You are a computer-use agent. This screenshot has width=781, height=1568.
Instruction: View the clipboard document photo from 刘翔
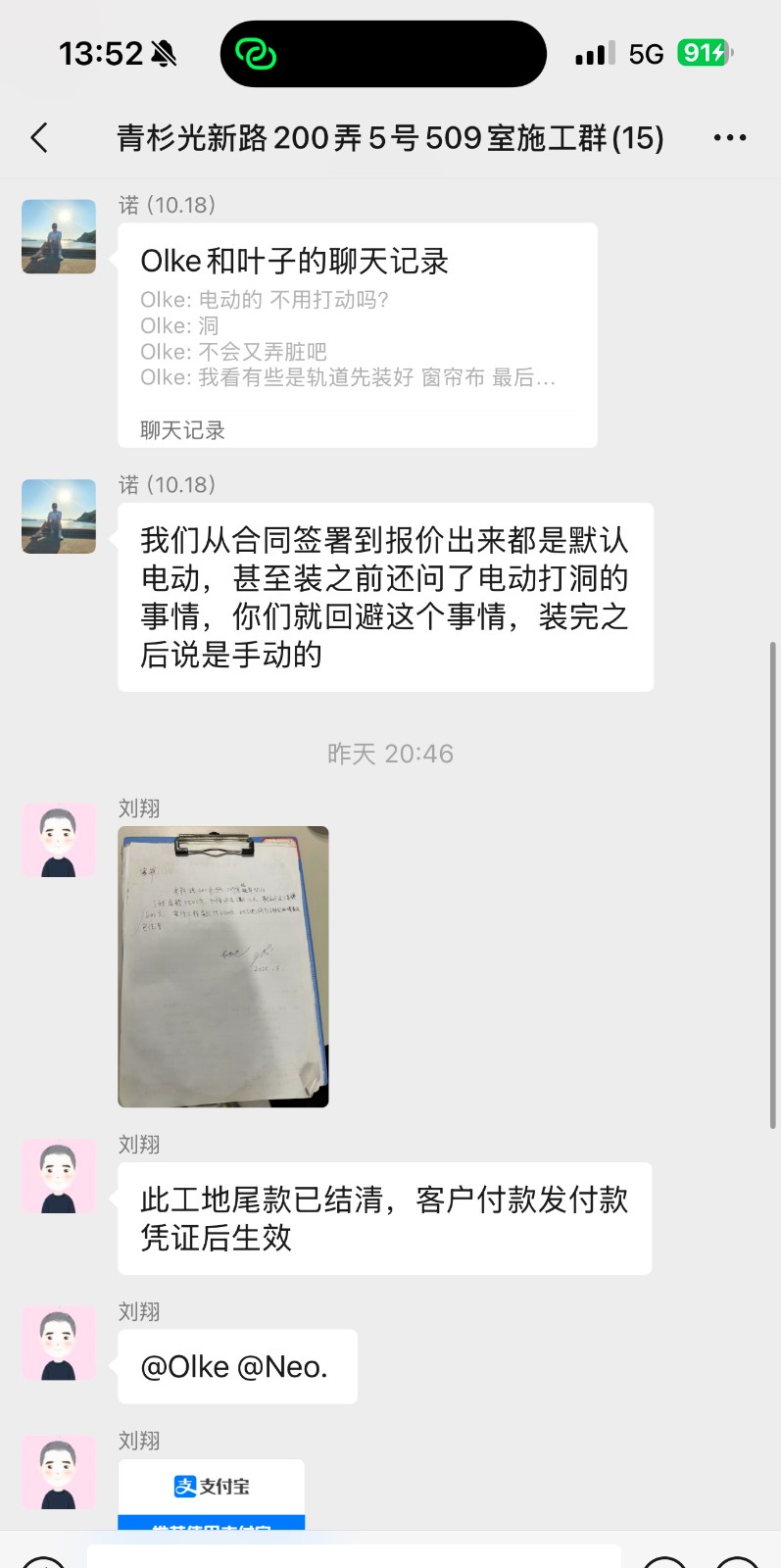[223, 966]
